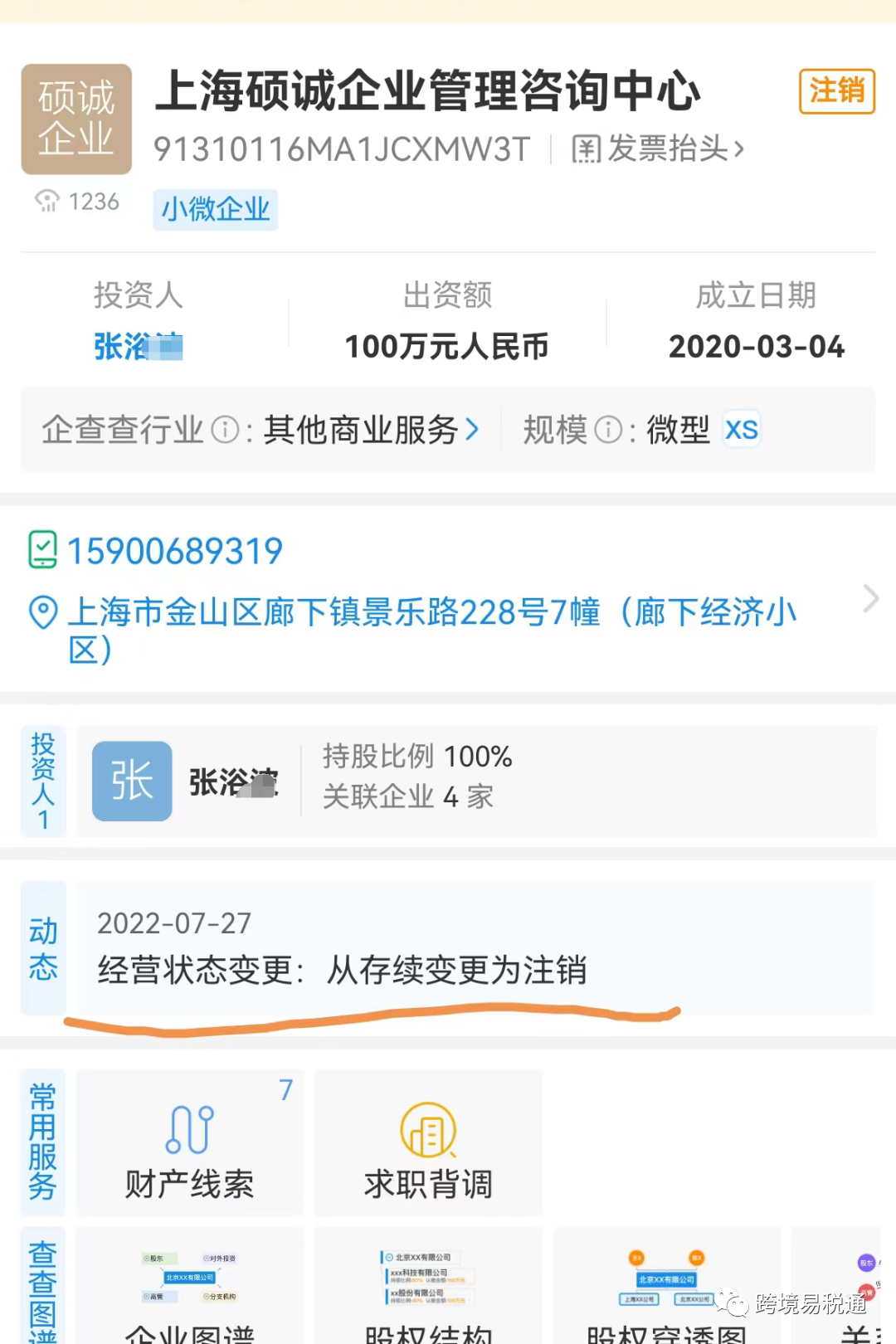Open the investor name under 投资人

click(x=138, y=346)
